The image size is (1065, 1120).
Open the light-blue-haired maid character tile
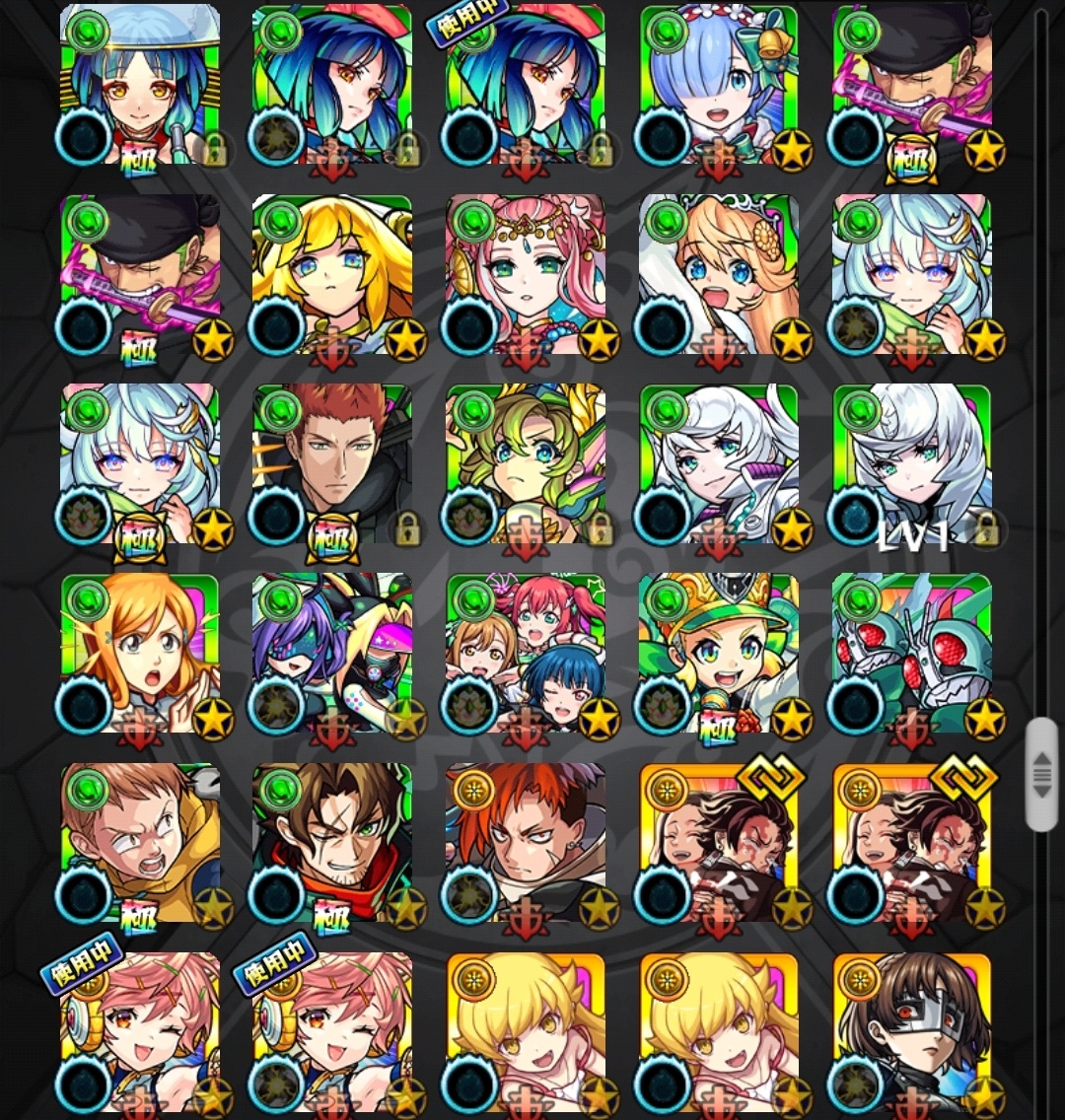(x=718, y=84)
